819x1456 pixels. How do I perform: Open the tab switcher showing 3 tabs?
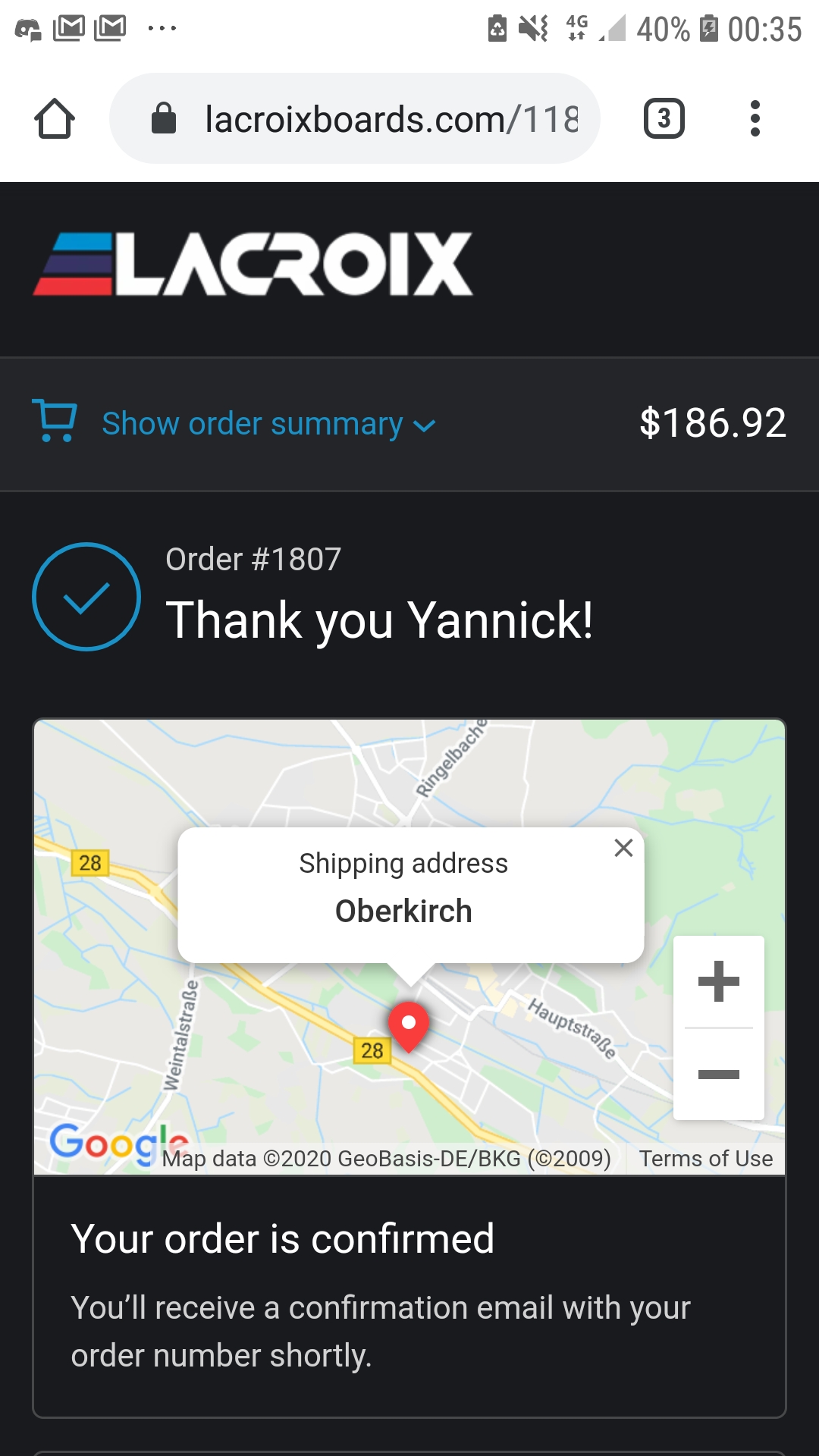tap(664, 119)
